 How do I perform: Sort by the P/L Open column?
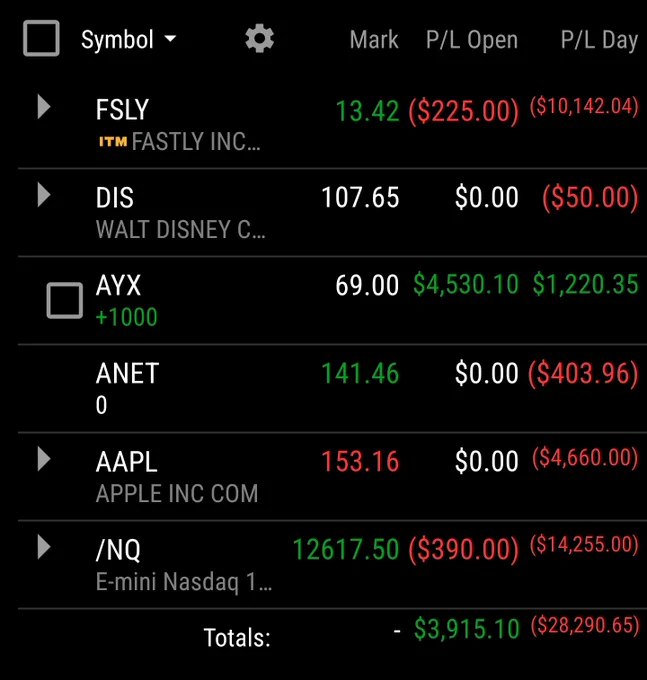click(472, 40)
